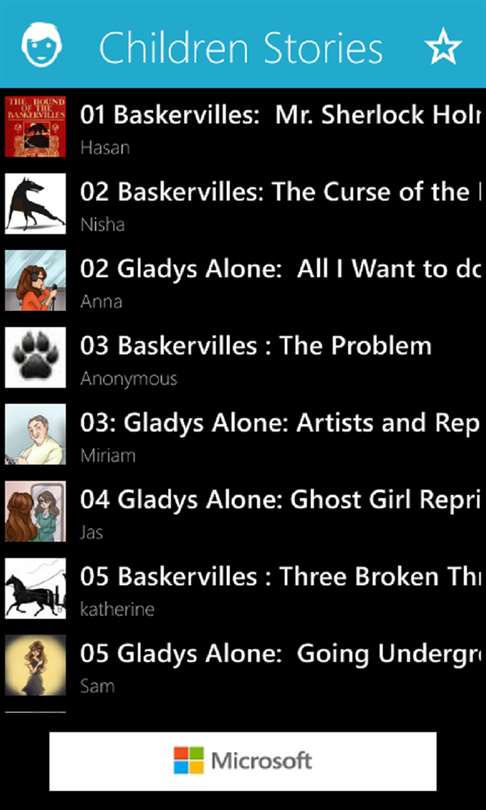Tap the face icon in the header
The width and height of the screenshot is (486, 810).
pos(41,44)
